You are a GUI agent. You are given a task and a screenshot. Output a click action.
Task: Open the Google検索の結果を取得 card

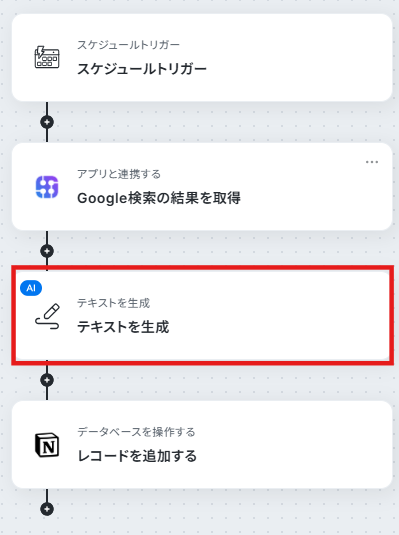coord(202,187)
